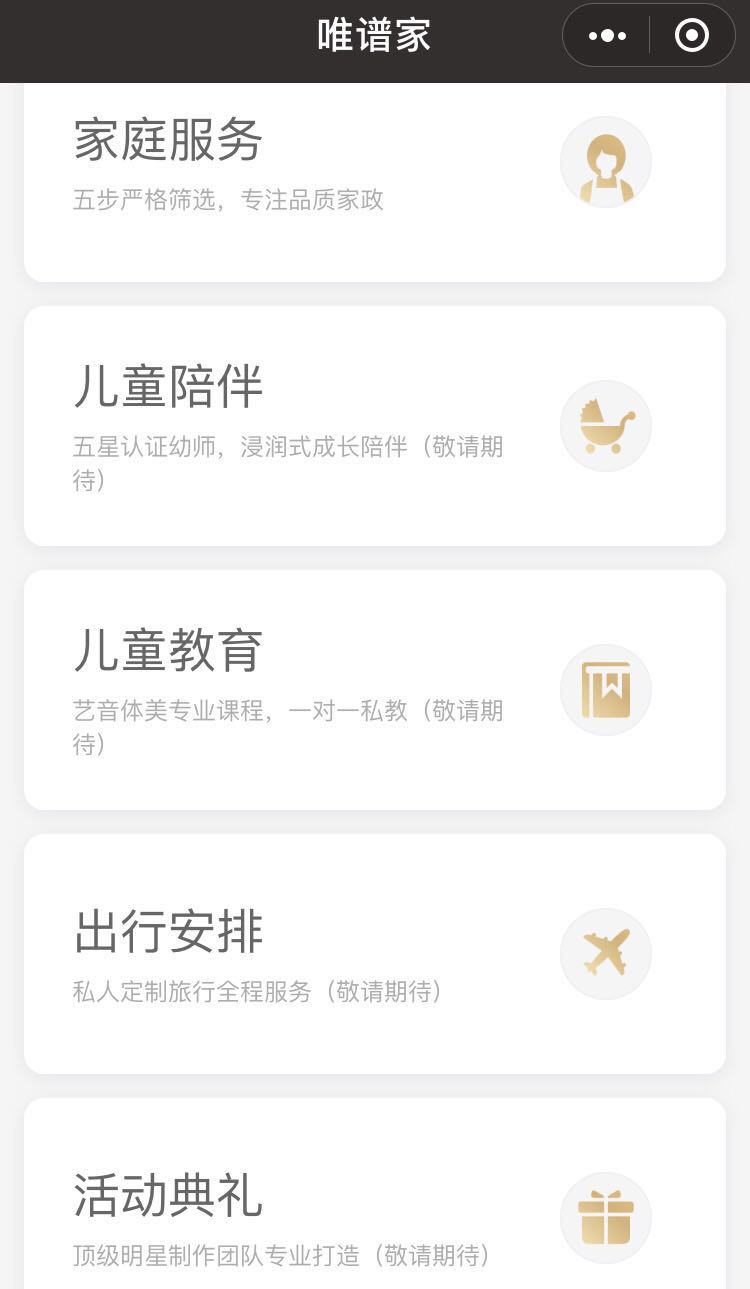Tap the 家庭服务 service card
This screenshot has width=750, height=1289.
coord(375,175)
